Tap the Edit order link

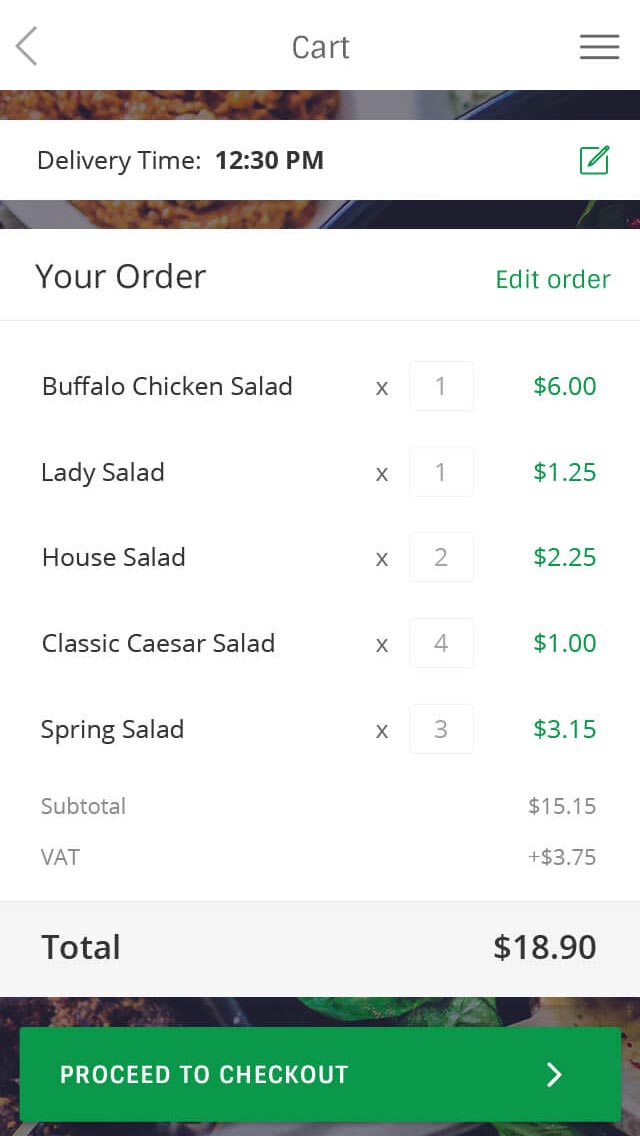[552, 279]
